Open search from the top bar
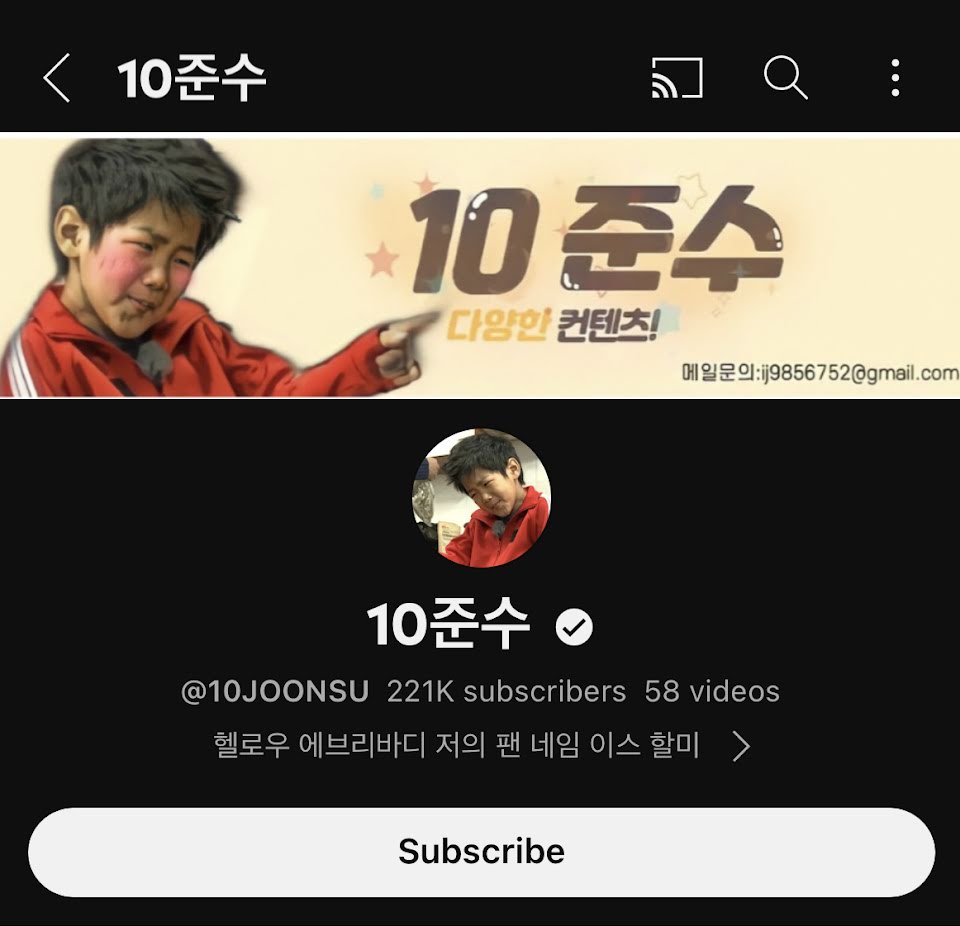960x926 pixels. tap(785, 78)
